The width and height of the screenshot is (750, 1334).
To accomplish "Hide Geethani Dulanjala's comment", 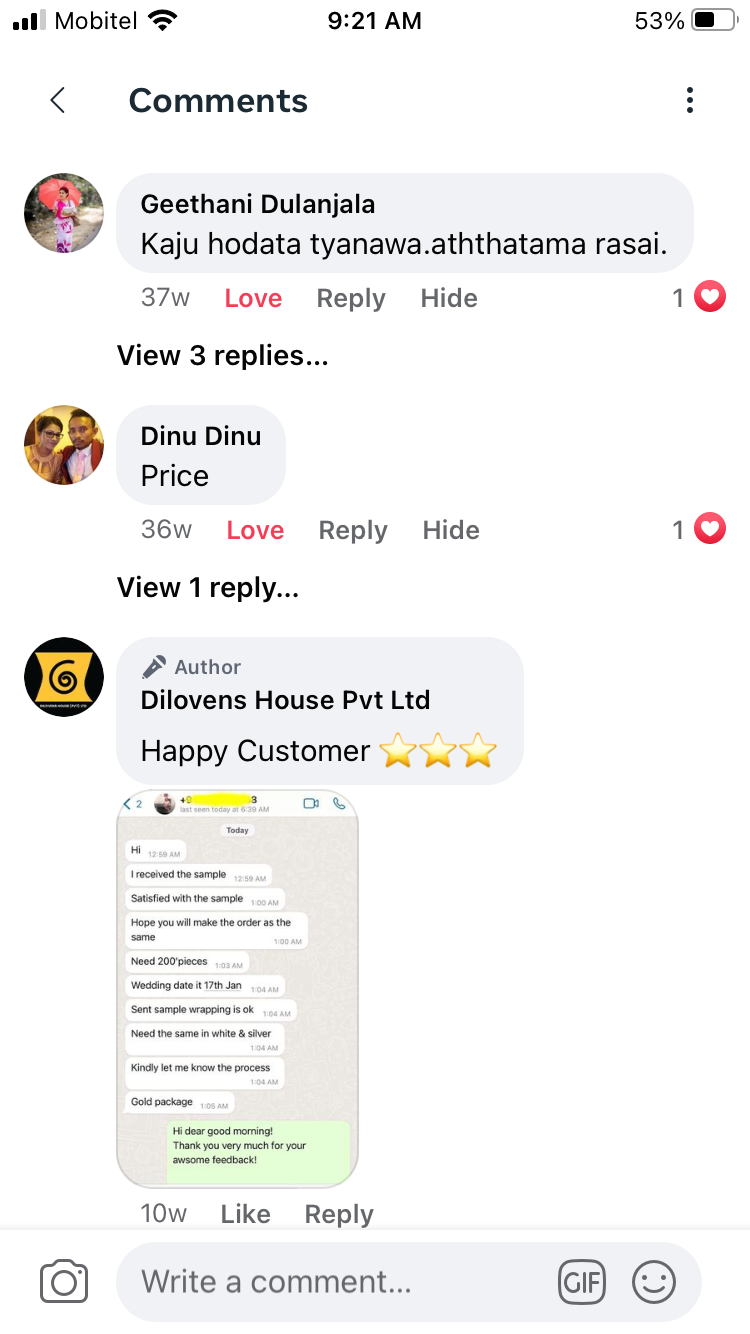I will pos(449,298).
